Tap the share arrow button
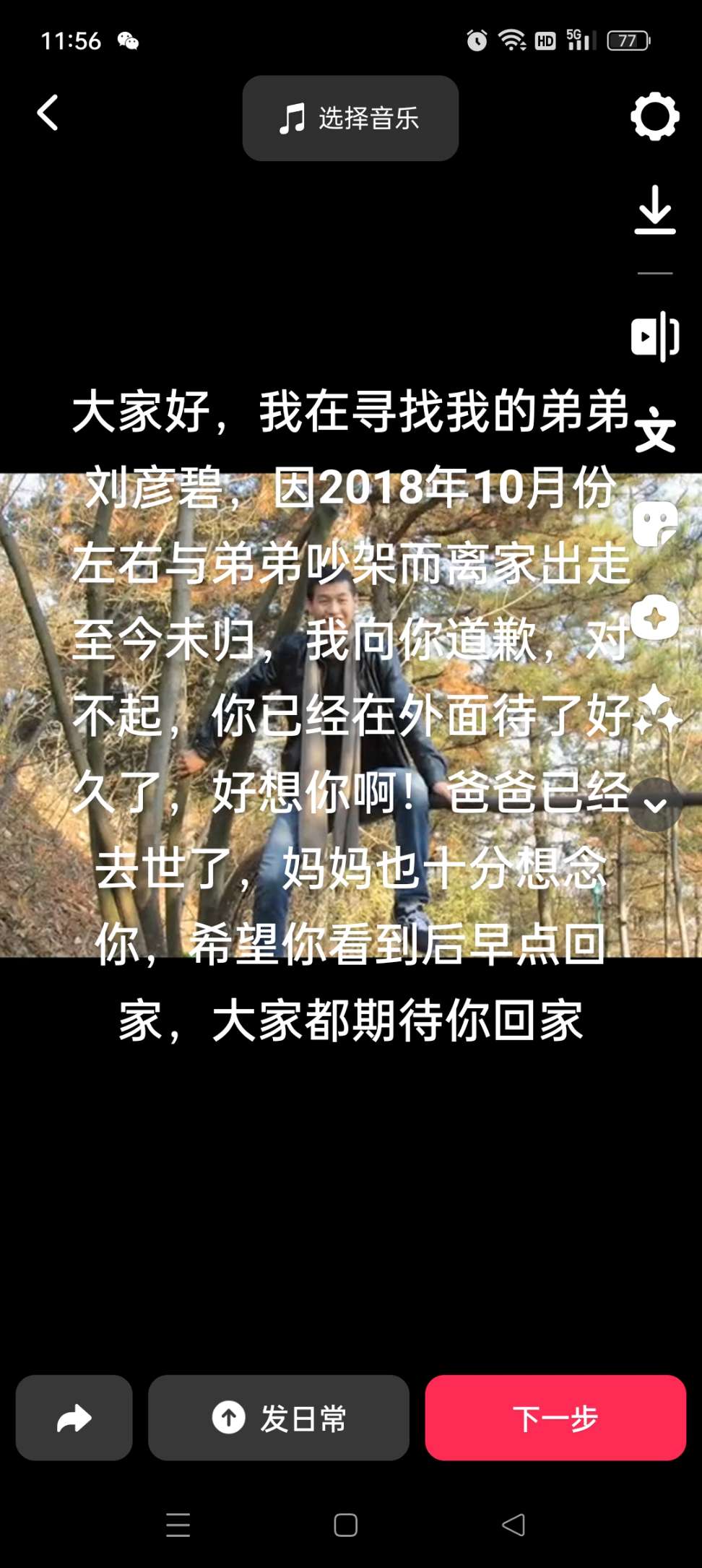This screenshot has width=702, height=1568. pyautogui.click(x=74, y=1418)
